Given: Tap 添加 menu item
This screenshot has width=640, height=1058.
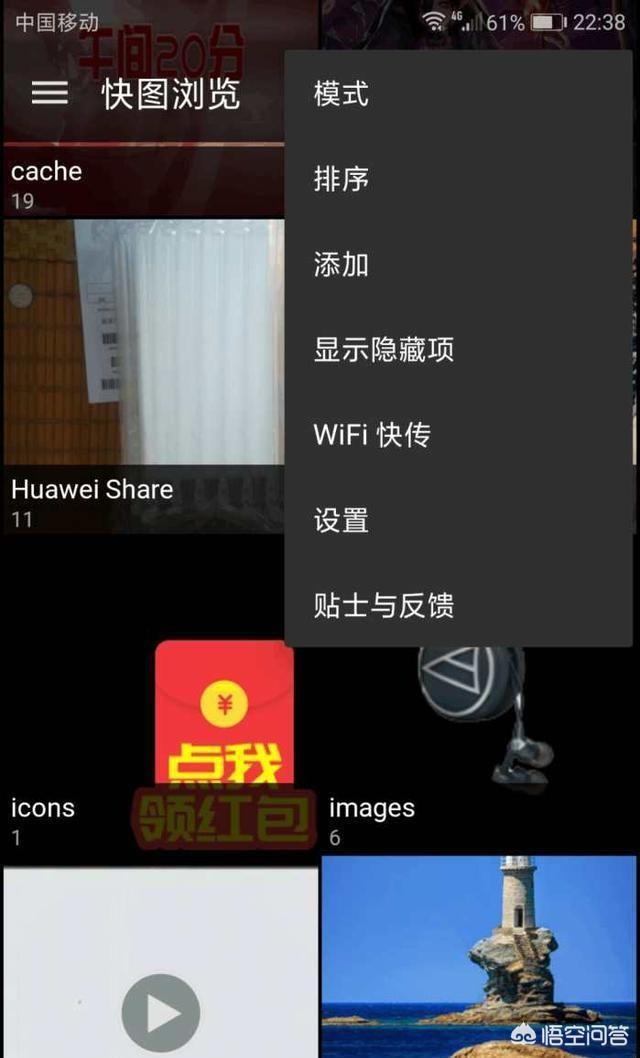Looking at the screenshot, I should point(341,264).
